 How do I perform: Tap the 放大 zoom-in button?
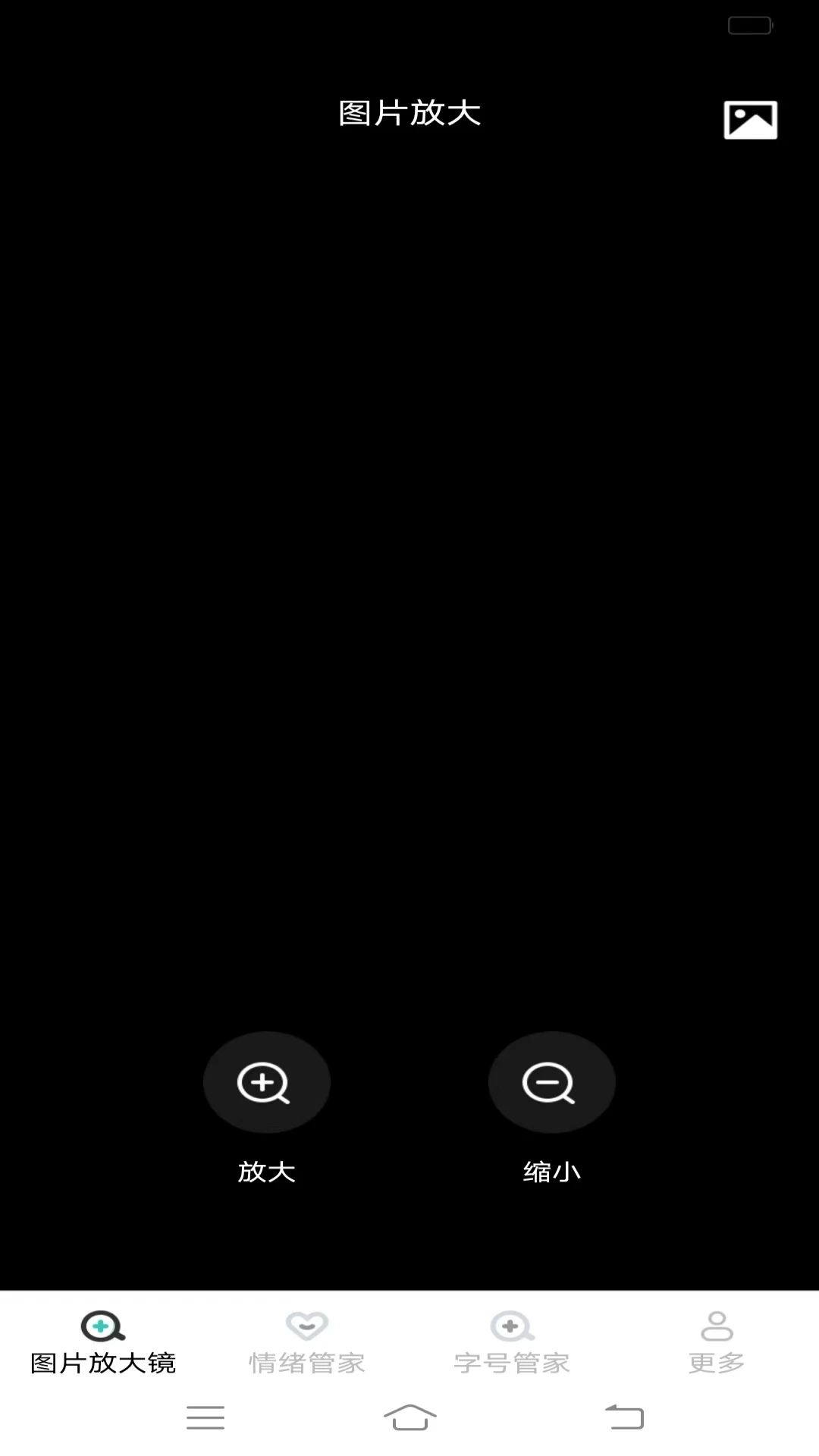coord(266,1082)
